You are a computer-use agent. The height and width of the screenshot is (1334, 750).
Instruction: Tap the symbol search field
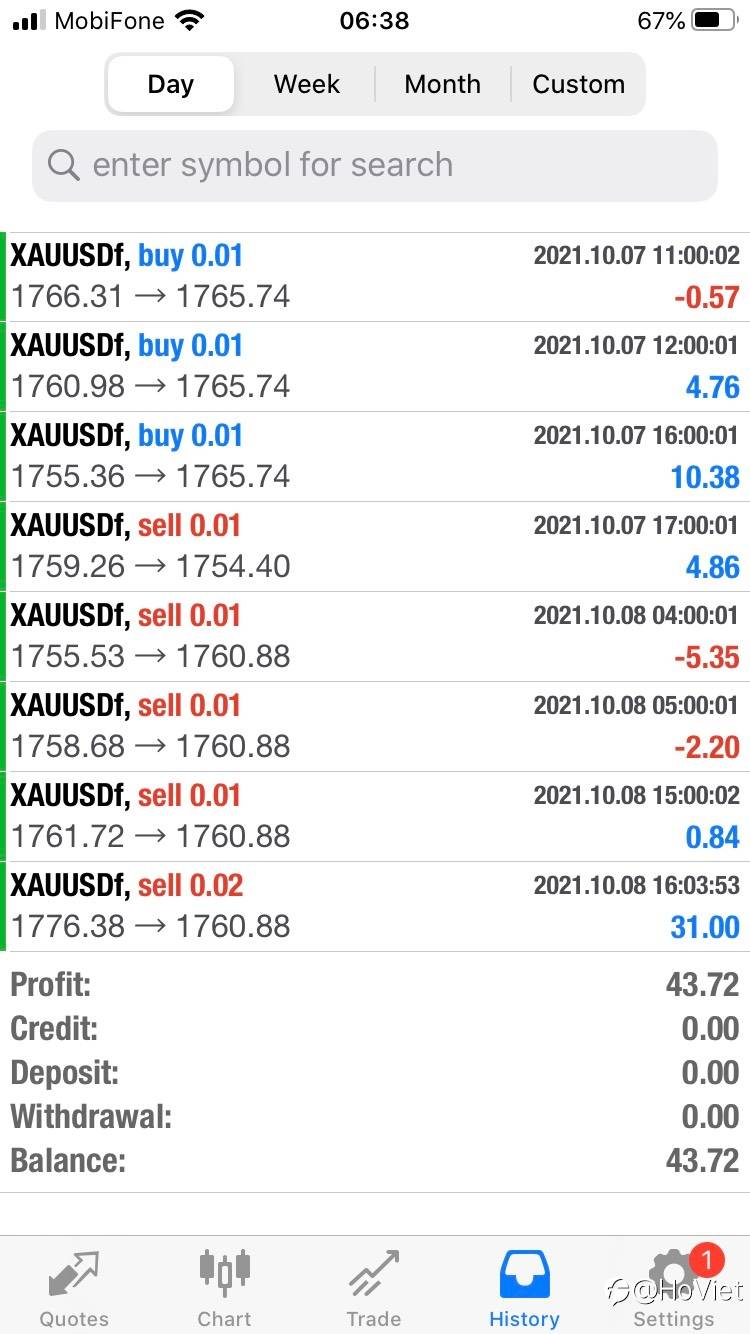coord(375,165)
